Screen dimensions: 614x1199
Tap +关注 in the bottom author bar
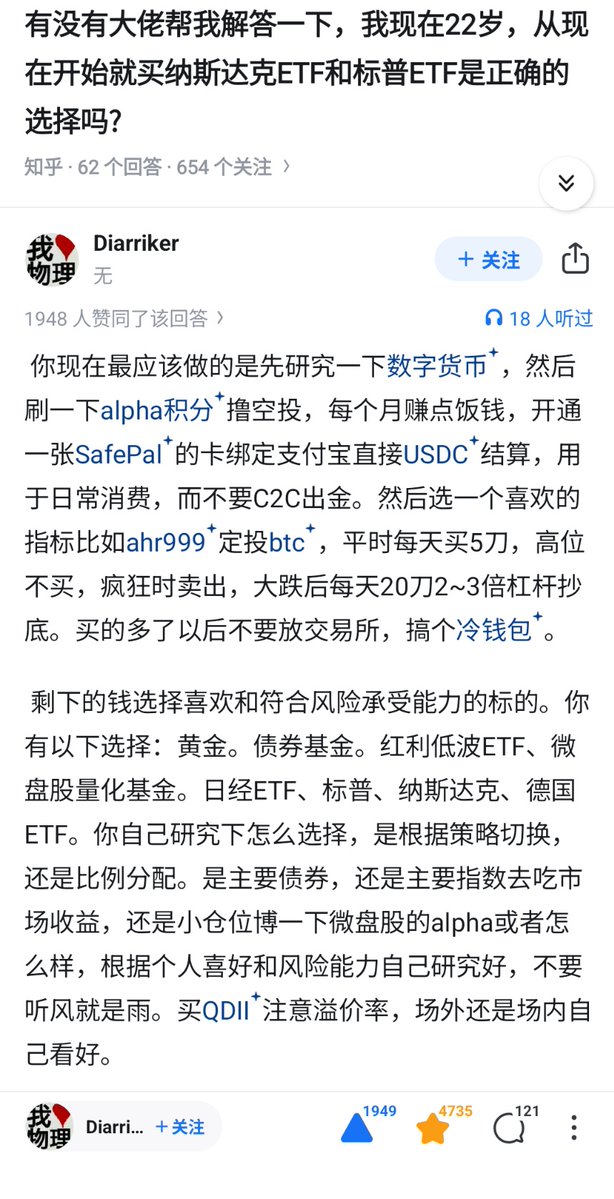[x=180, y=1127]
